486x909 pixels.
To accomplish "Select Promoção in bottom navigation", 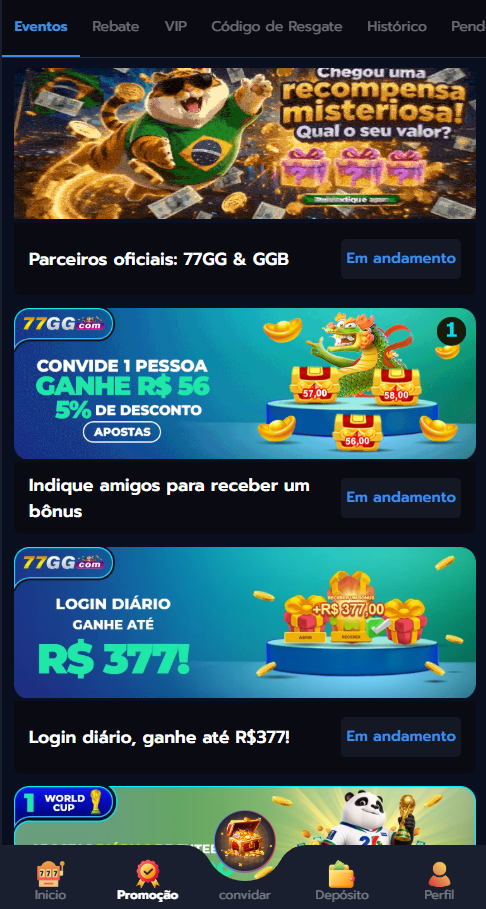I will click(x=147, y=881).
